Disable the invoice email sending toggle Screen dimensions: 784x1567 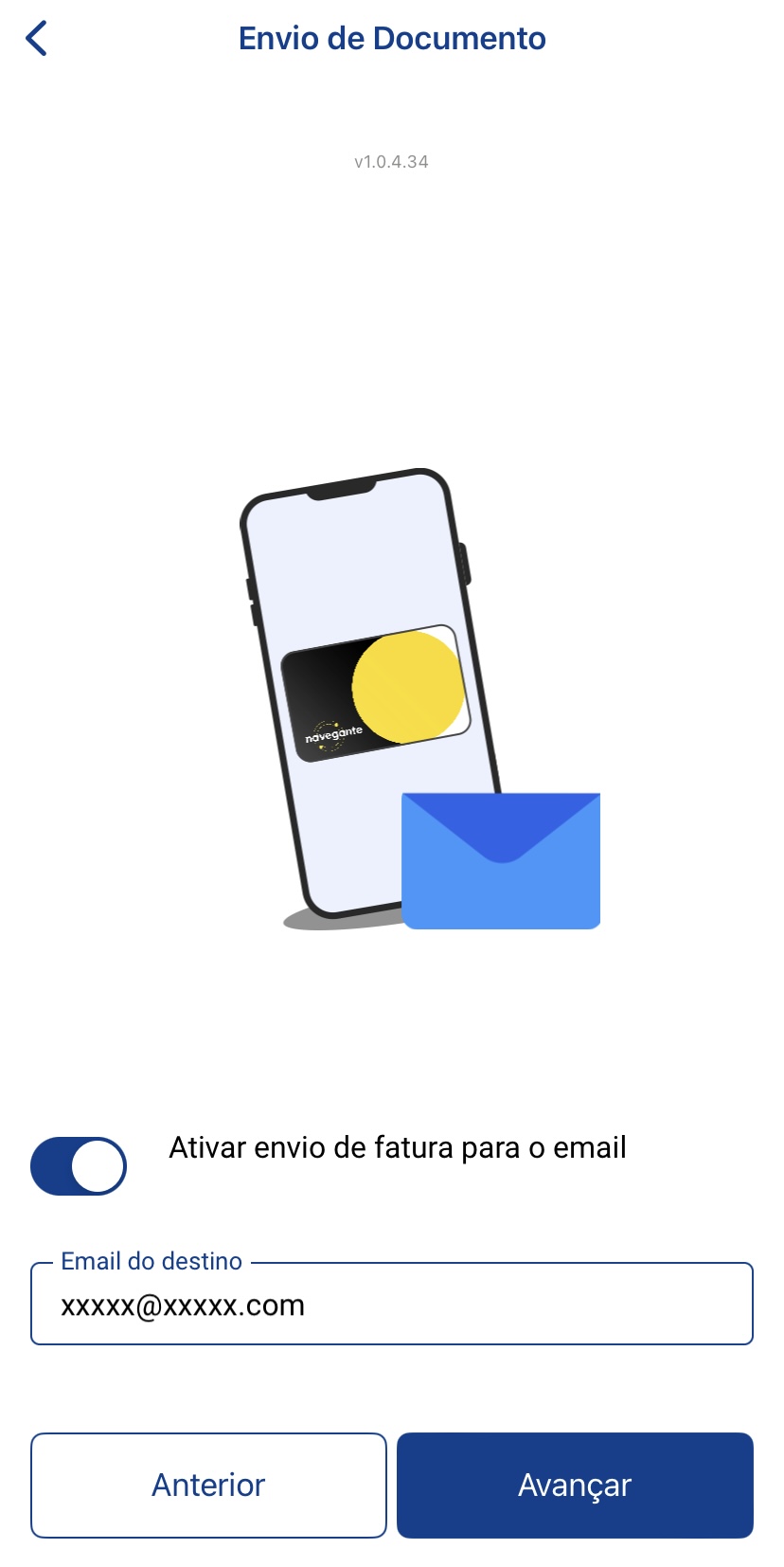[79, 1165]
